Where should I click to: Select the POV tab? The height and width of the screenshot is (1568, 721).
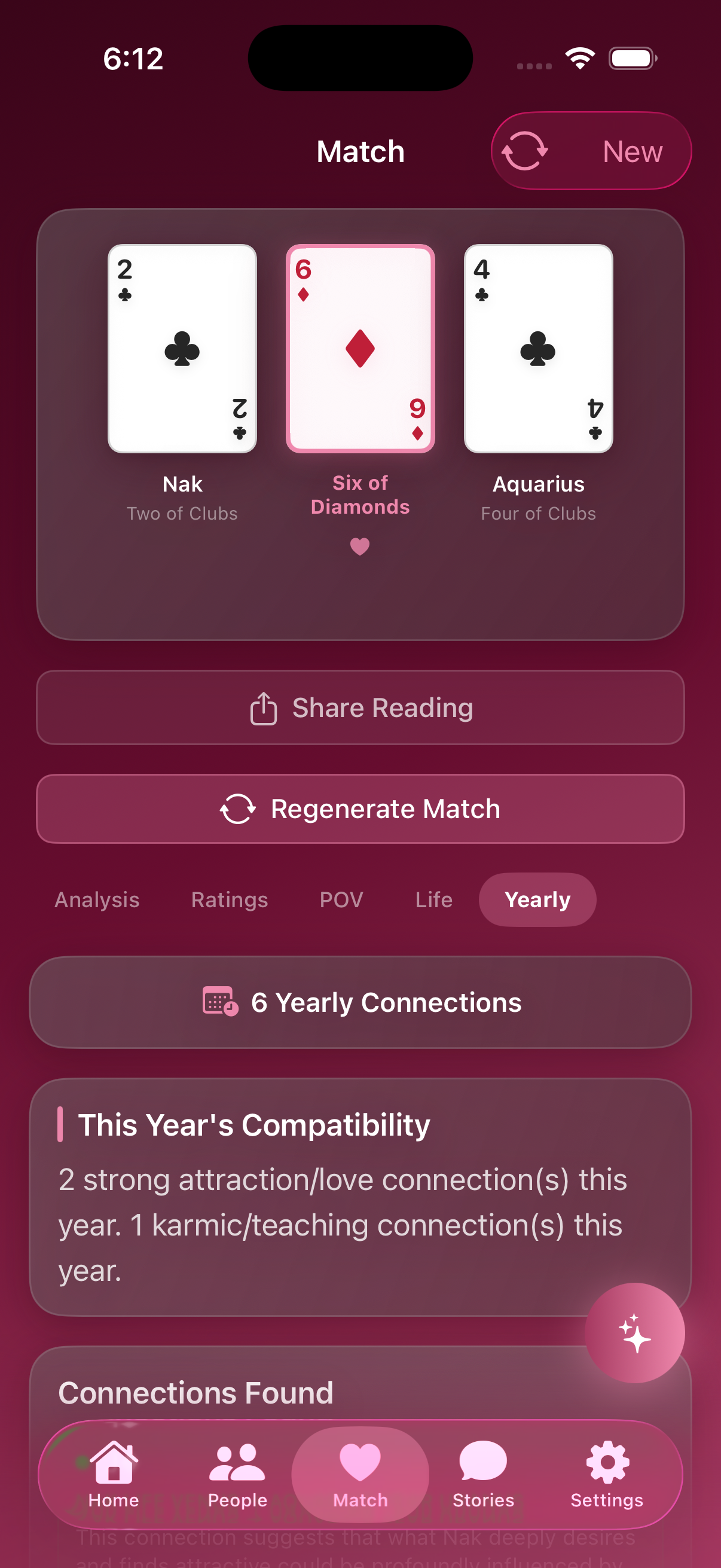(x=341, y=899)
